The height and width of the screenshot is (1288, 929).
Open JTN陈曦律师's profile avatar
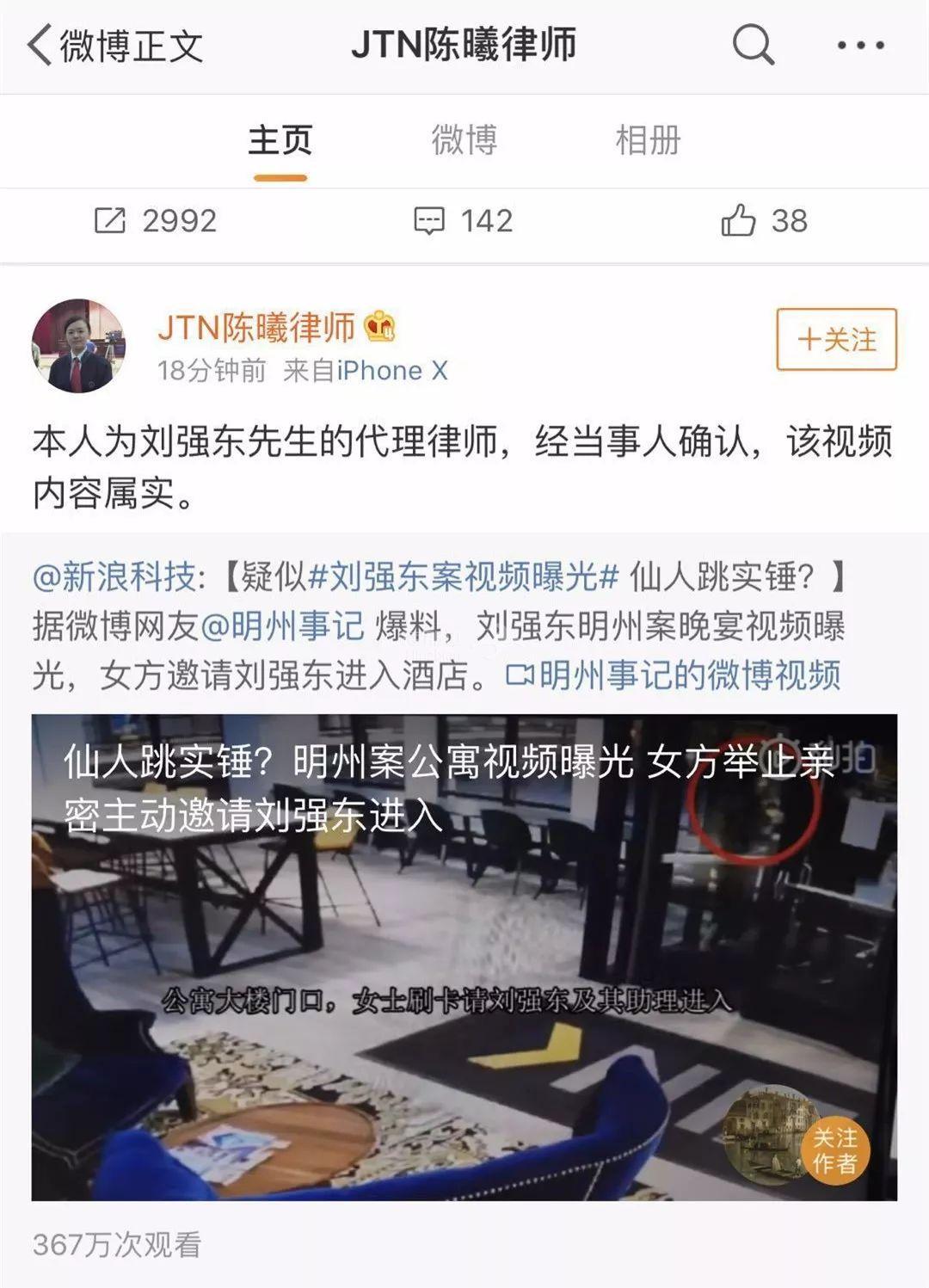coord(78,346)
